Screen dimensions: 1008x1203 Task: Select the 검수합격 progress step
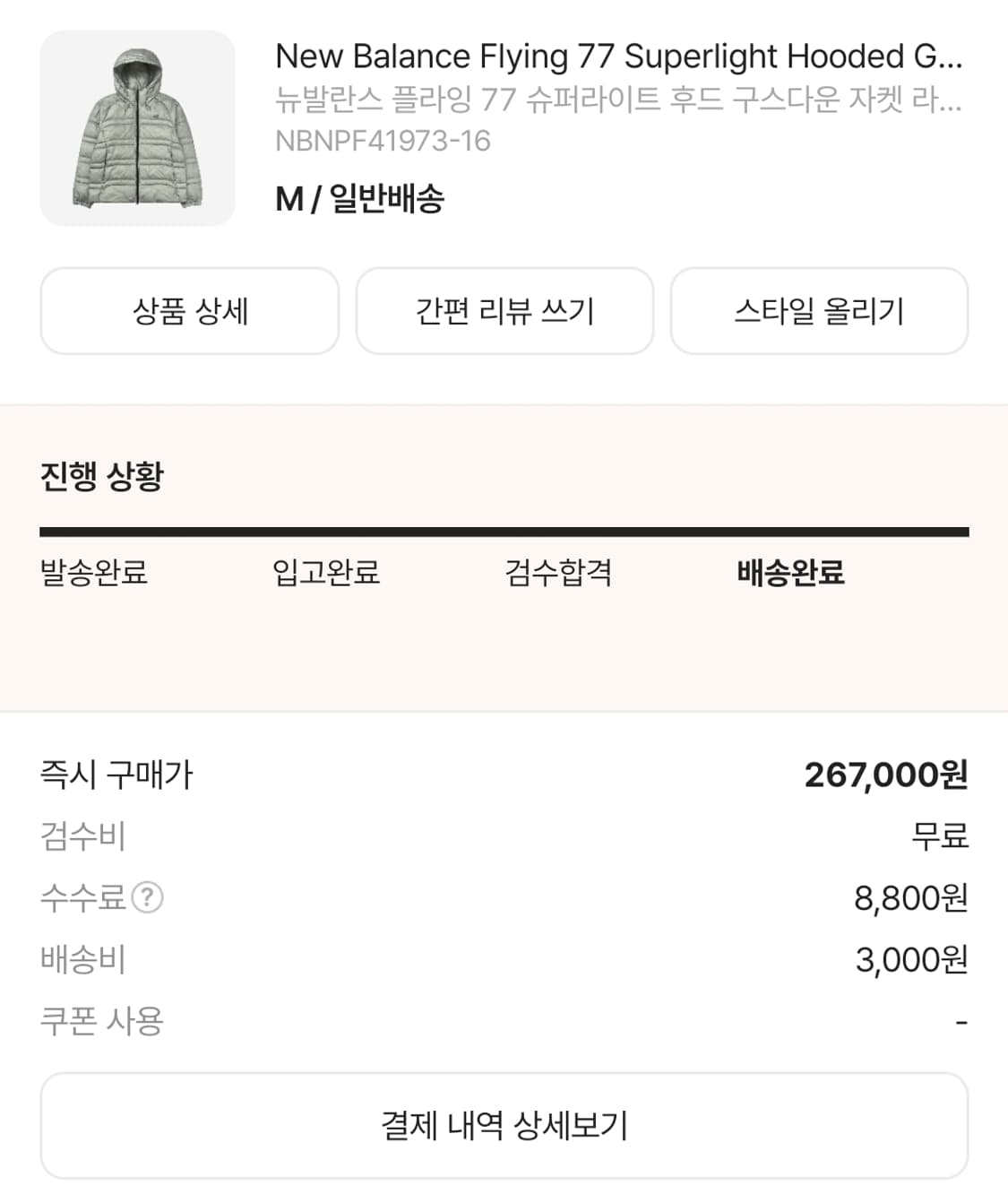(x=557, y=576)
